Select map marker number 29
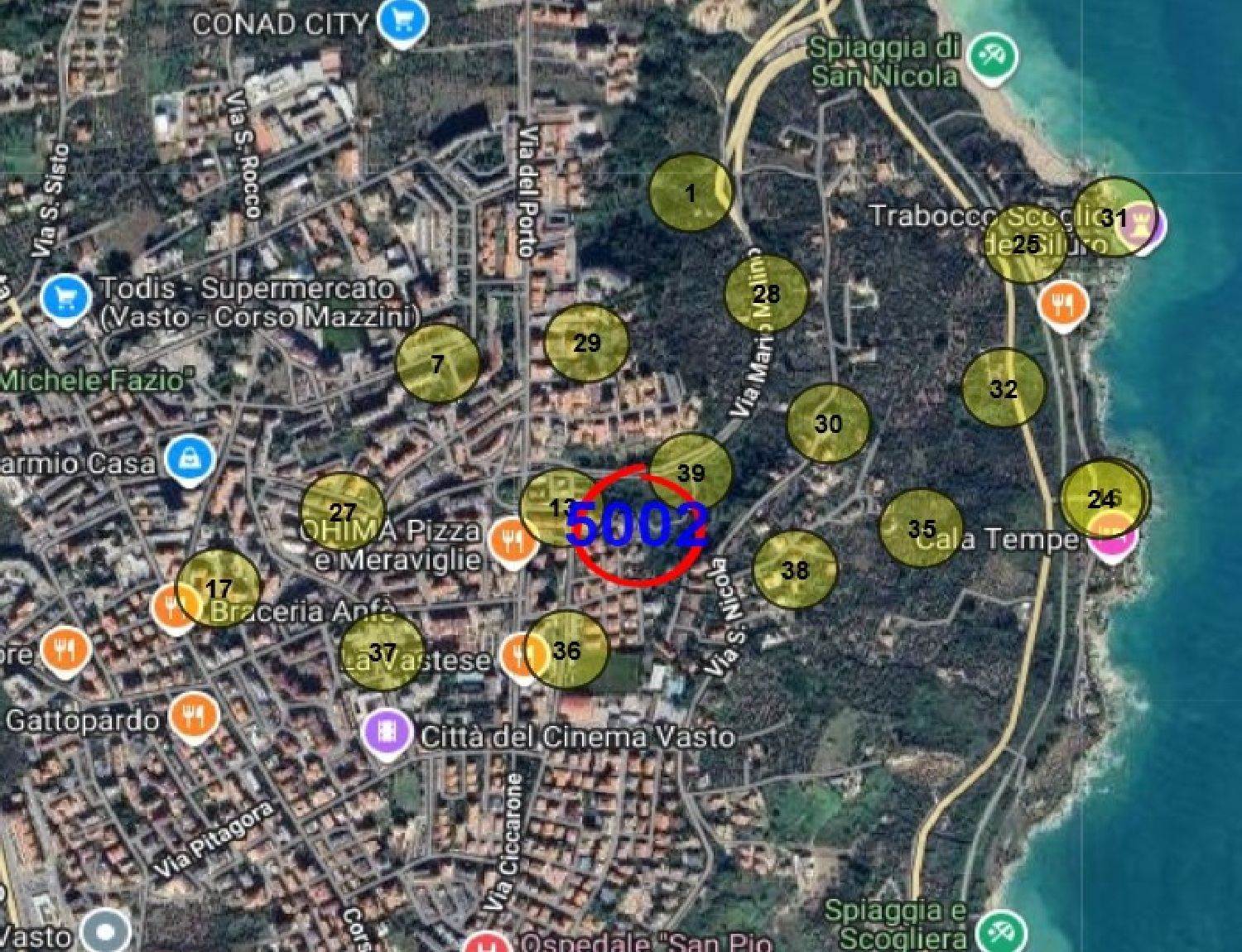The height and width of the screenshot is (952, 1242). tap(586, 342)
